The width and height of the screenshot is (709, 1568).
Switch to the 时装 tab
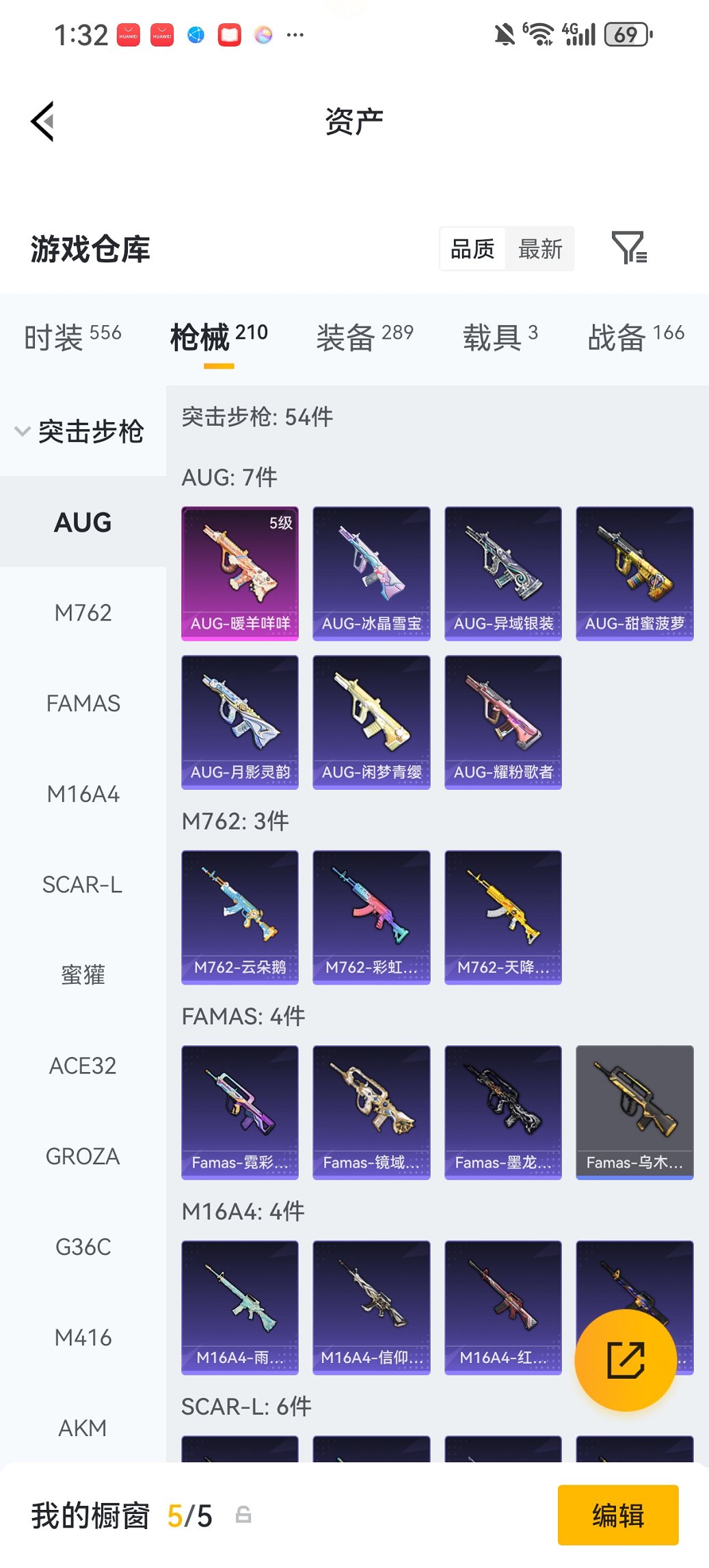pos(72,337)
